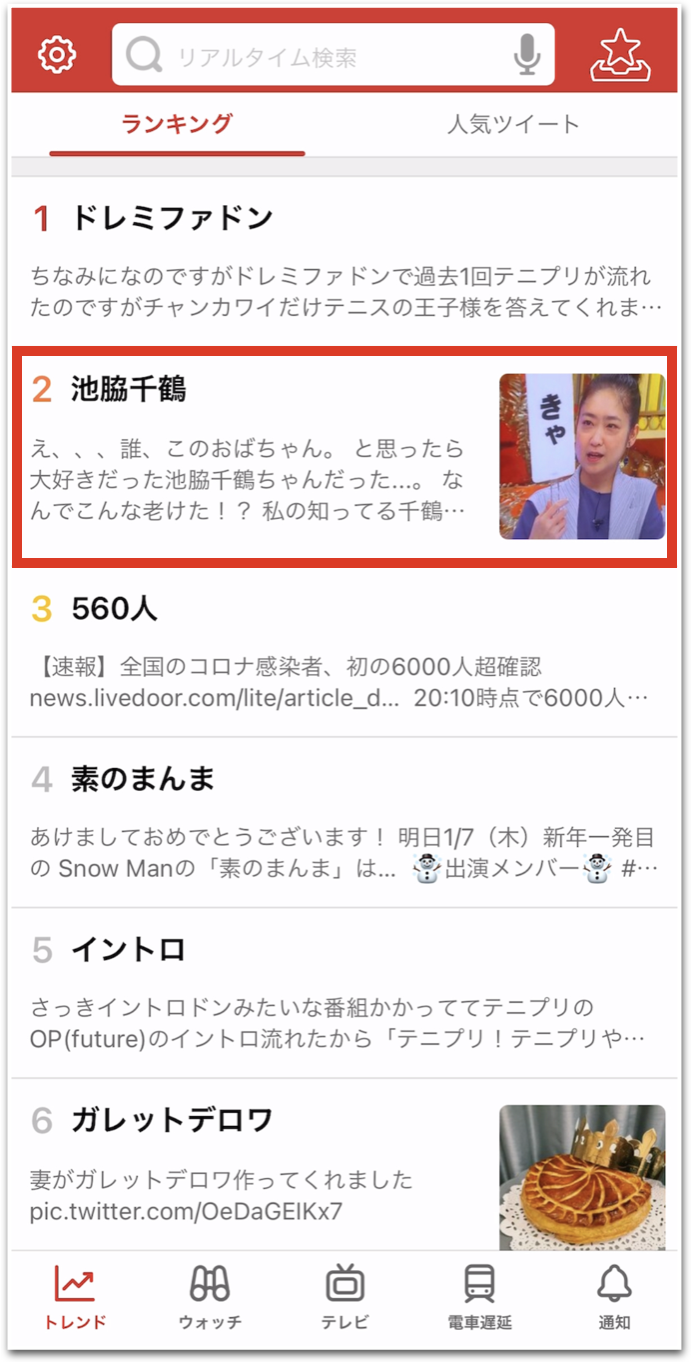Tap the リアルタイム検索 search field

tap(320, 56)
